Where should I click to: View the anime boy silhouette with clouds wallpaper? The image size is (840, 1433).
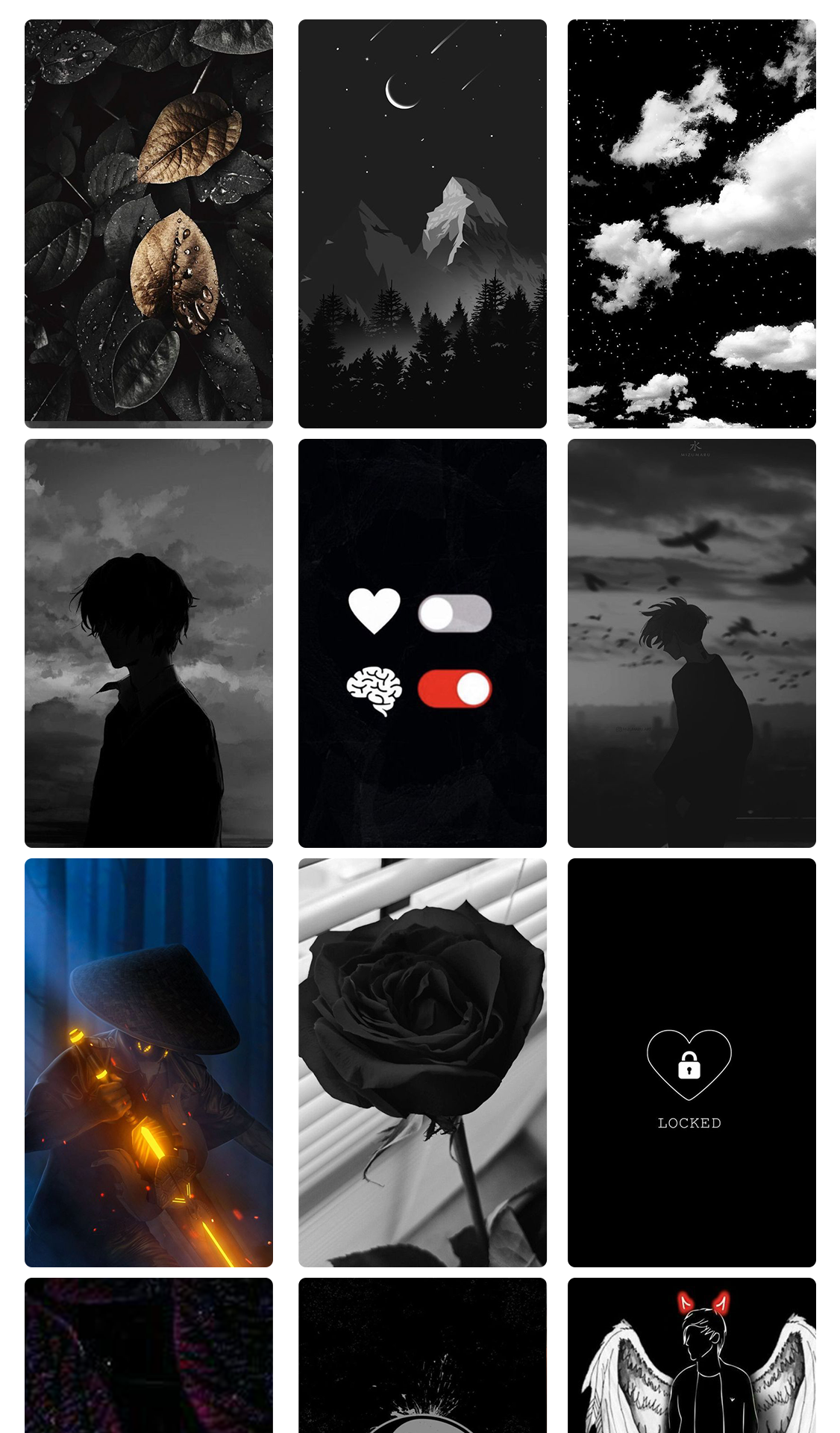coord(148,643)
